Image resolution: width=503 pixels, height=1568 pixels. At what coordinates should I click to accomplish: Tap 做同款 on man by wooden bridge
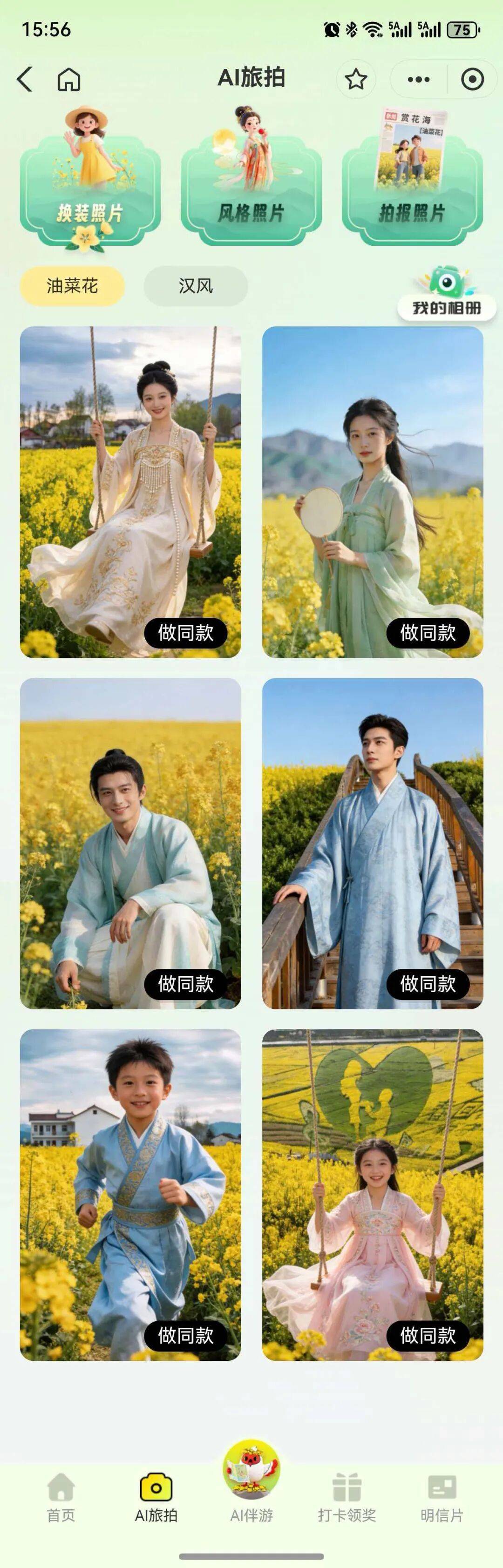(428, 984)
